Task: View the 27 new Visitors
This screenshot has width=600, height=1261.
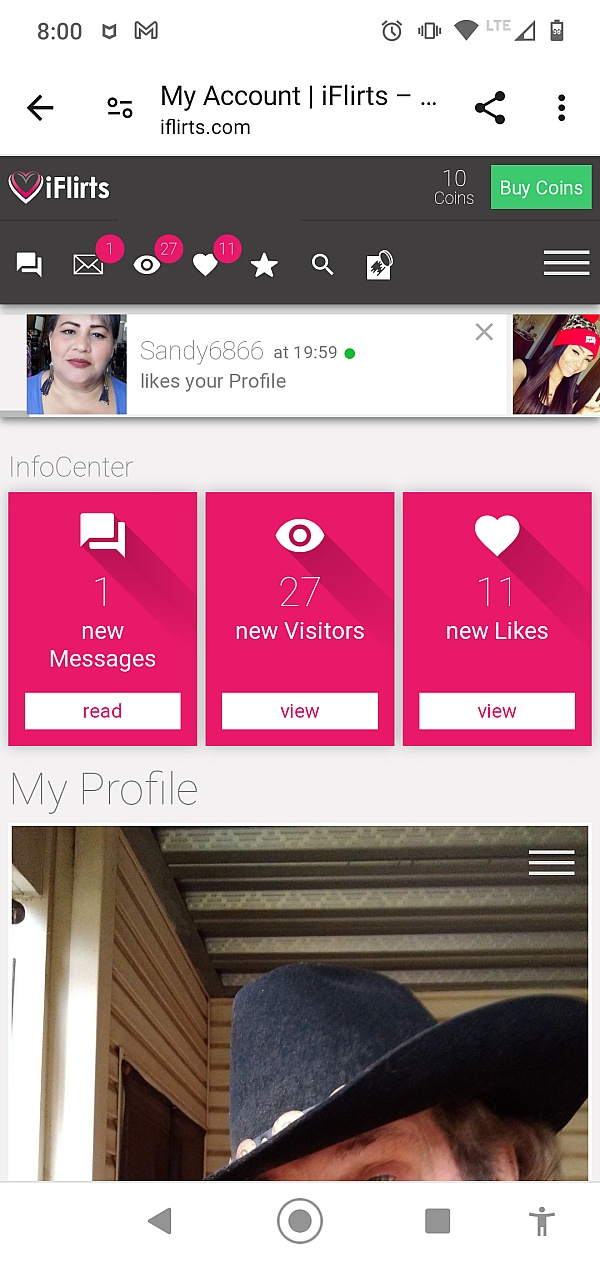Action: click(x=299, y=711)
